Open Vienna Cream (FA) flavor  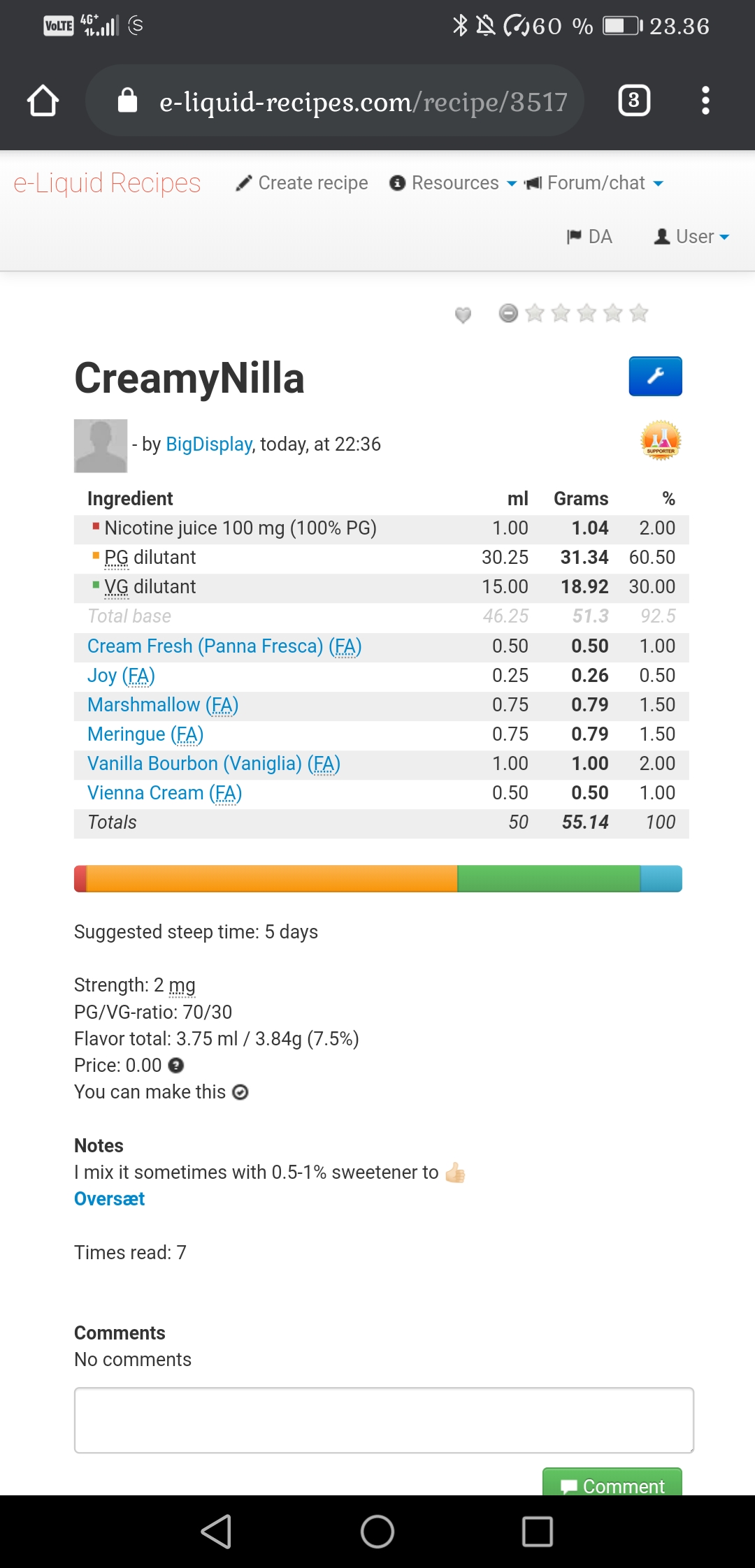[164, 793]
